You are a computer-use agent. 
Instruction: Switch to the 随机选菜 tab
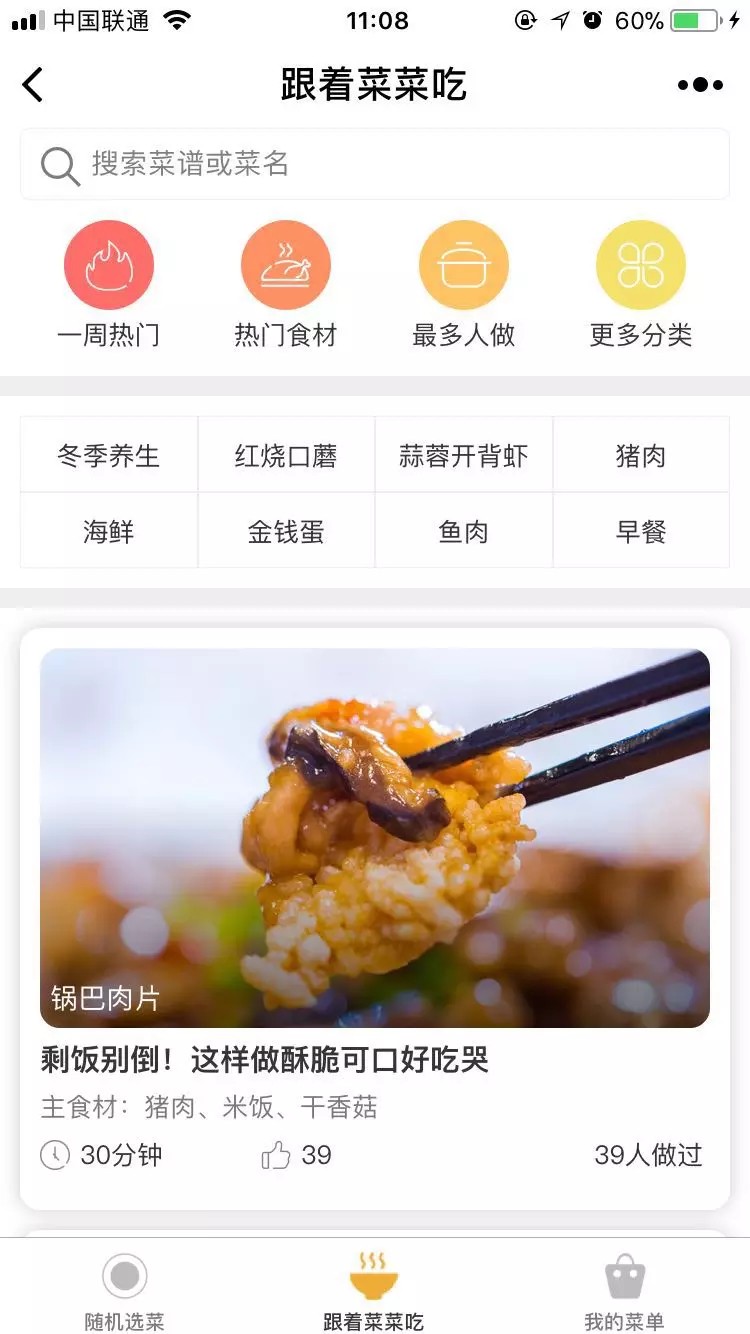pos(125,1291)
